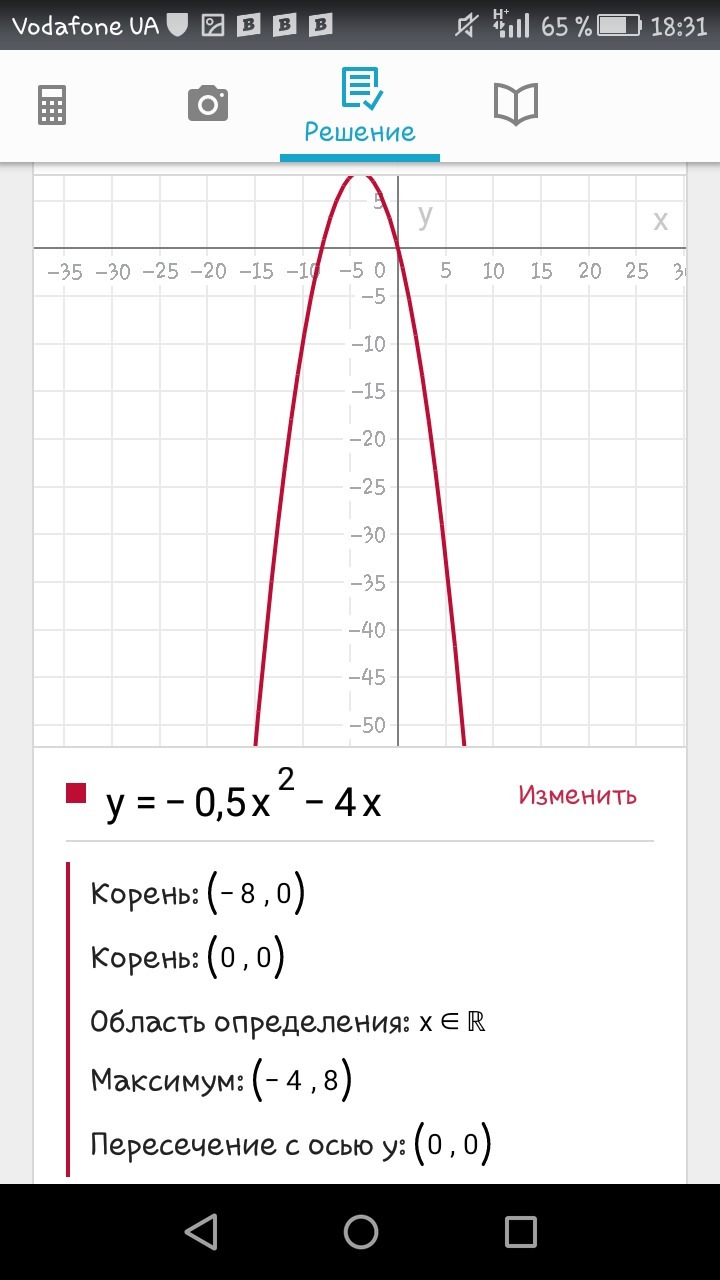Open the recent apps view
The width and height of the screenshot is (720, 1280).
coord(520,1231)
